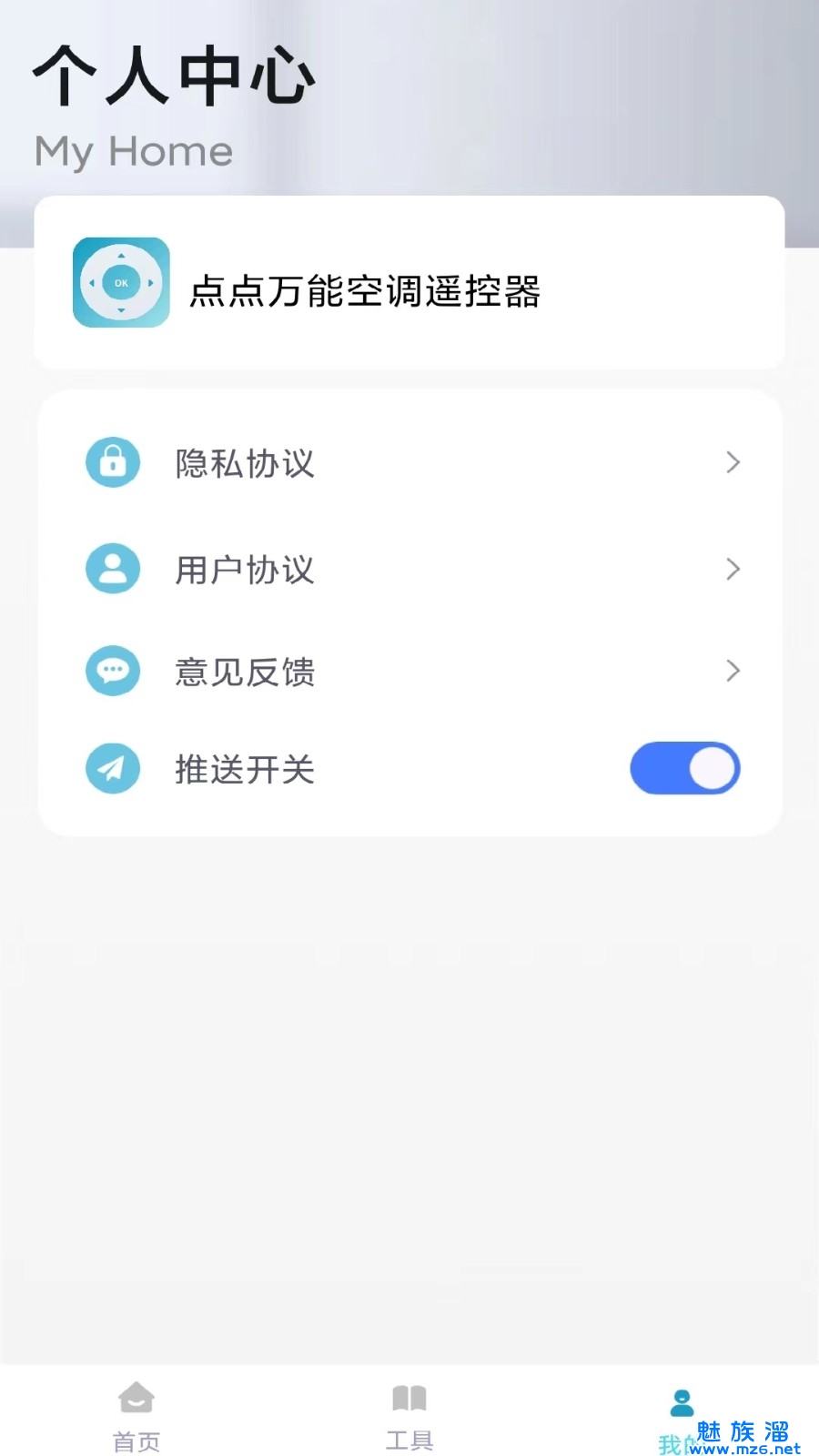Turn off the 推送开关 push switch

point(684,769)
